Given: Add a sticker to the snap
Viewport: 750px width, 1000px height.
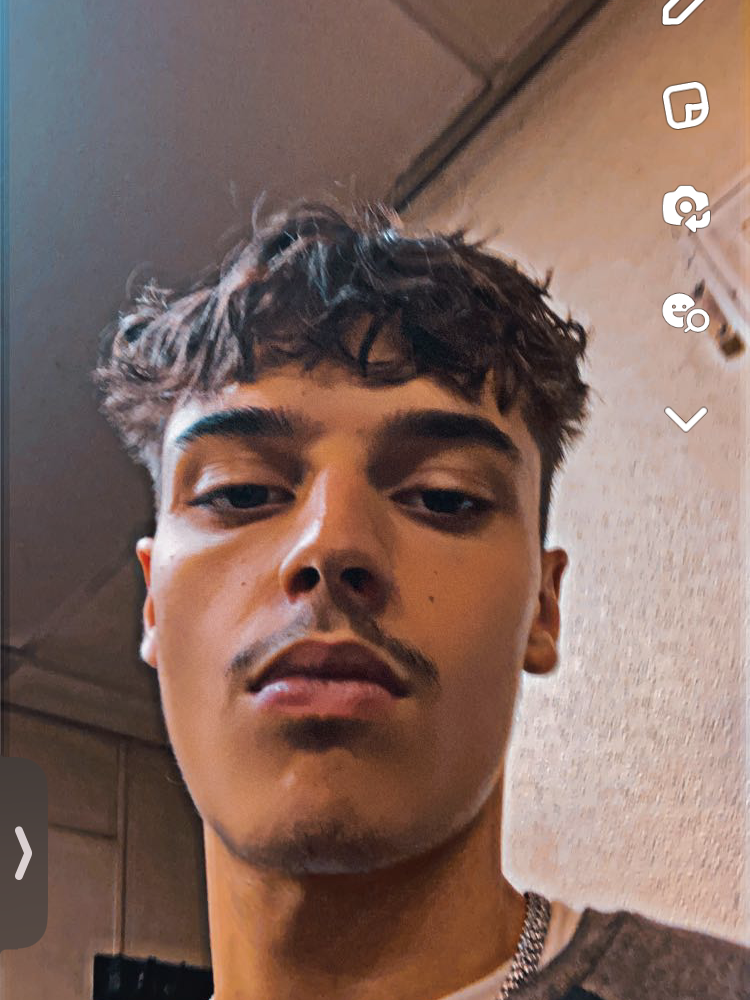Looking at the screenshot, I should tap(686, 105).
